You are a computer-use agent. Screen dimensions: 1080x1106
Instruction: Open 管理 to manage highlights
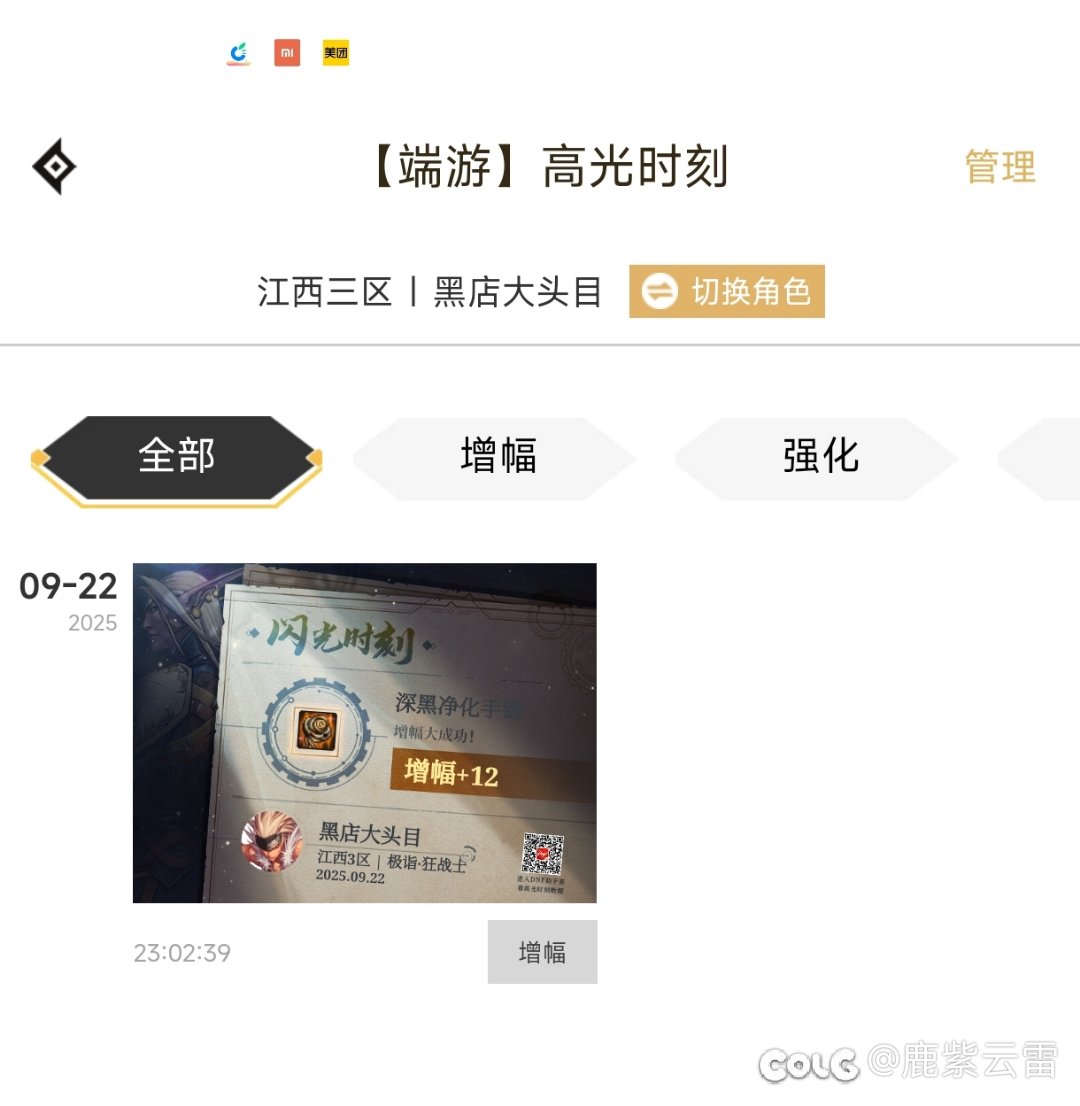[x=999, y=167]
